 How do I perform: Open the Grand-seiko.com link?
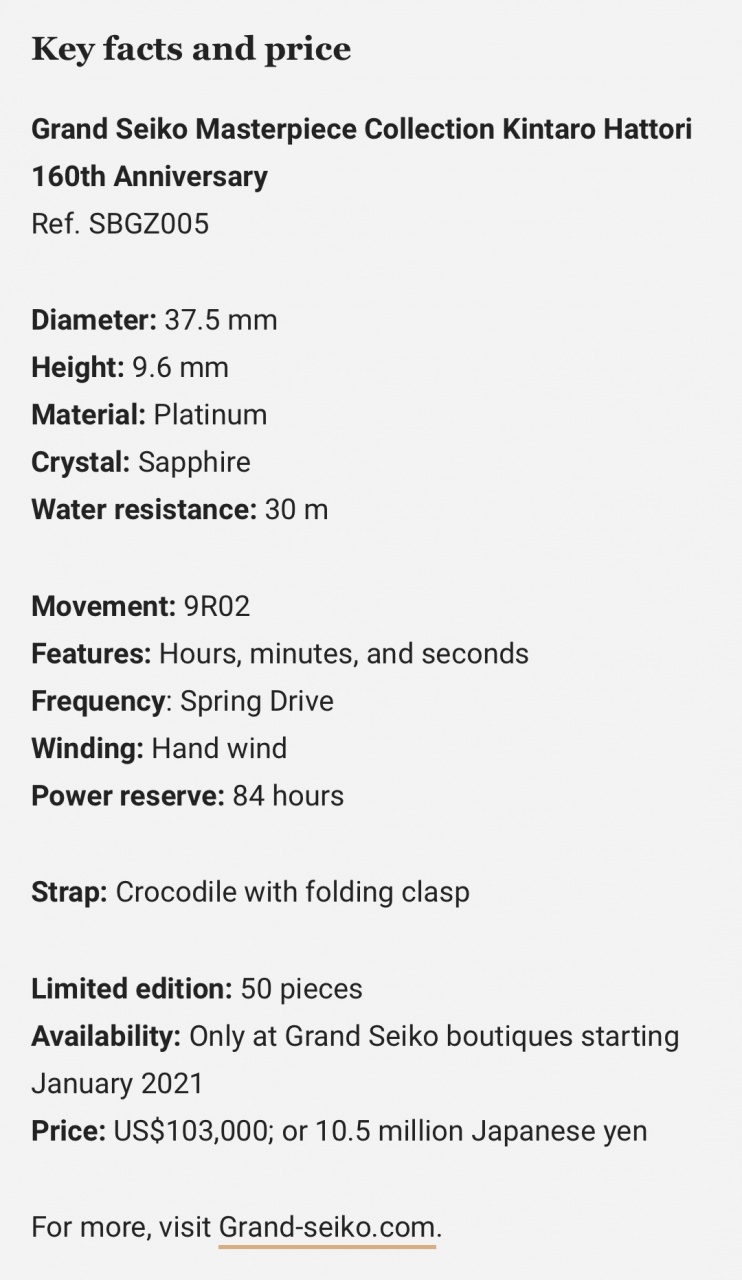(x=327, y=1227)
